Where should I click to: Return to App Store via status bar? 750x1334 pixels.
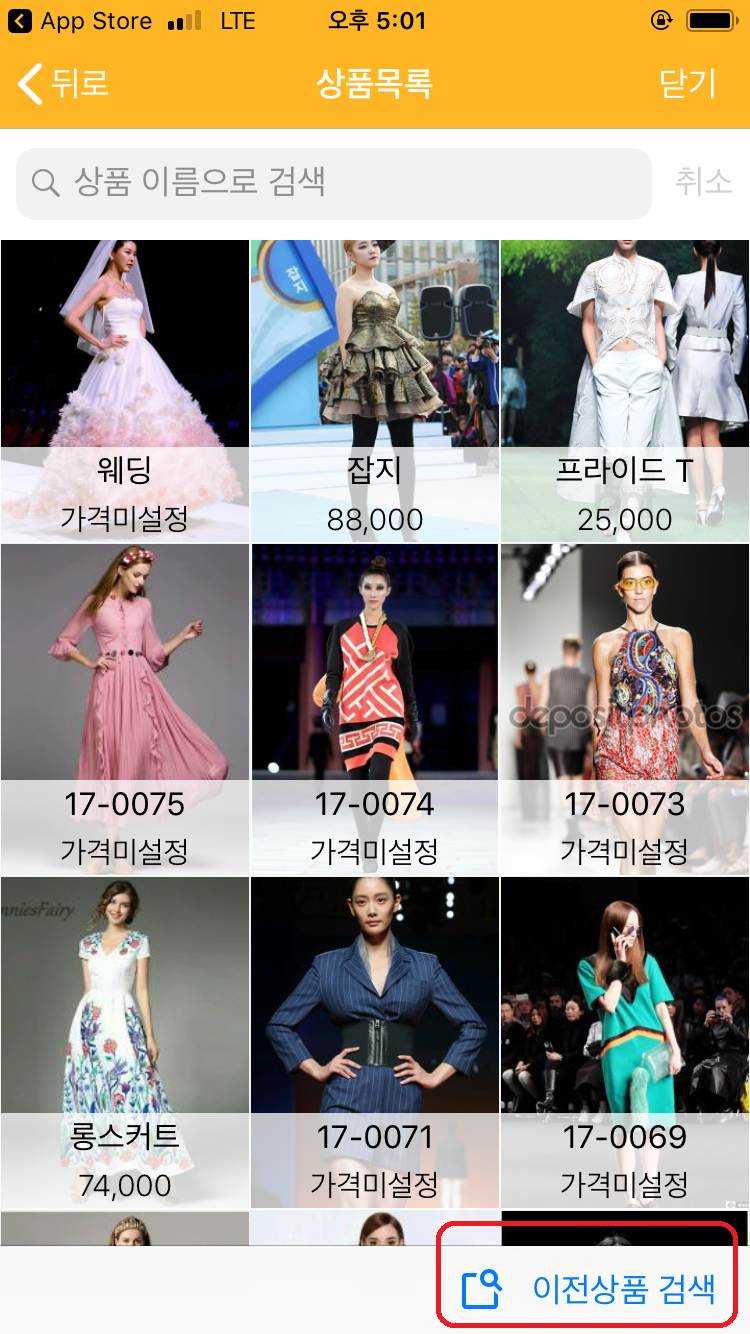80,21
